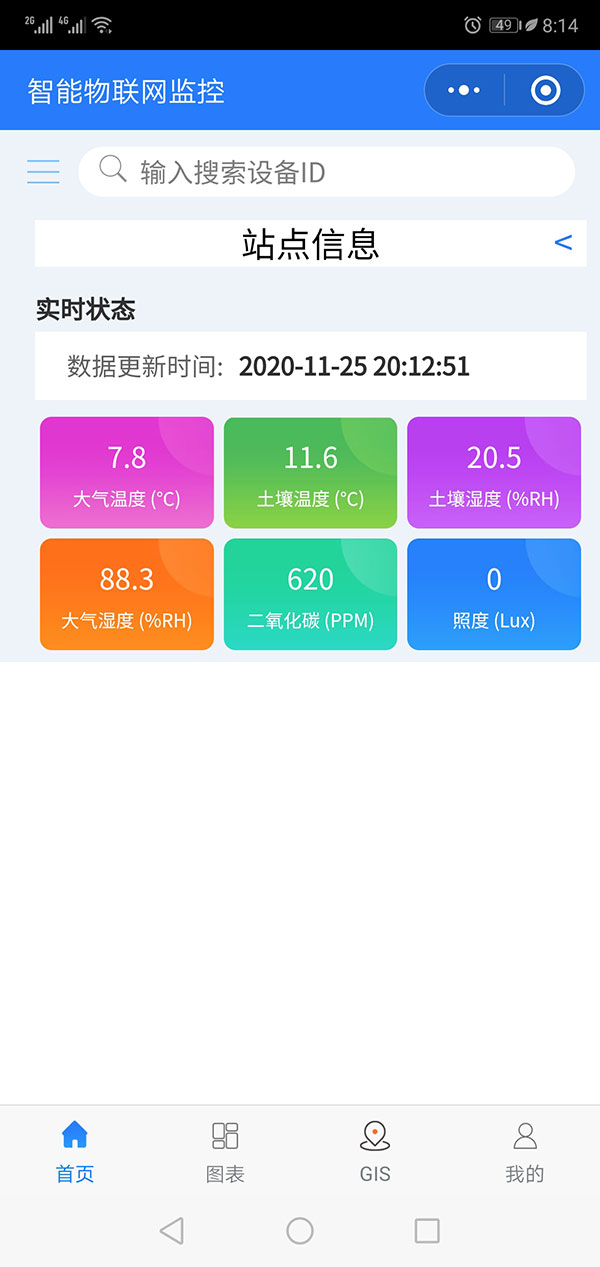Go to the 我的 tab
The image size is (600, 1267).
point(525,1152)
